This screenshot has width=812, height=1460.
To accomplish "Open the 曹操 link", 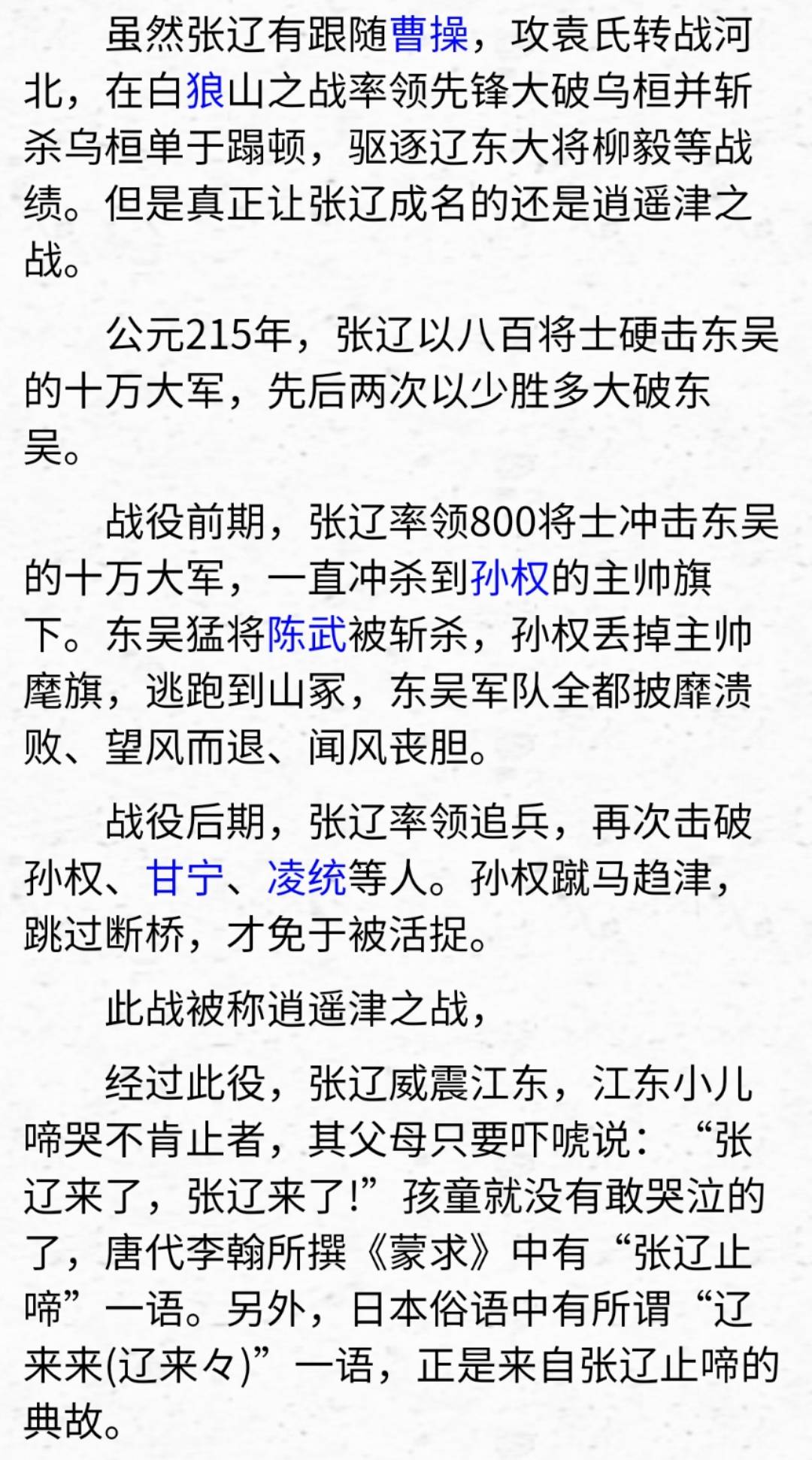I will 430,35.
